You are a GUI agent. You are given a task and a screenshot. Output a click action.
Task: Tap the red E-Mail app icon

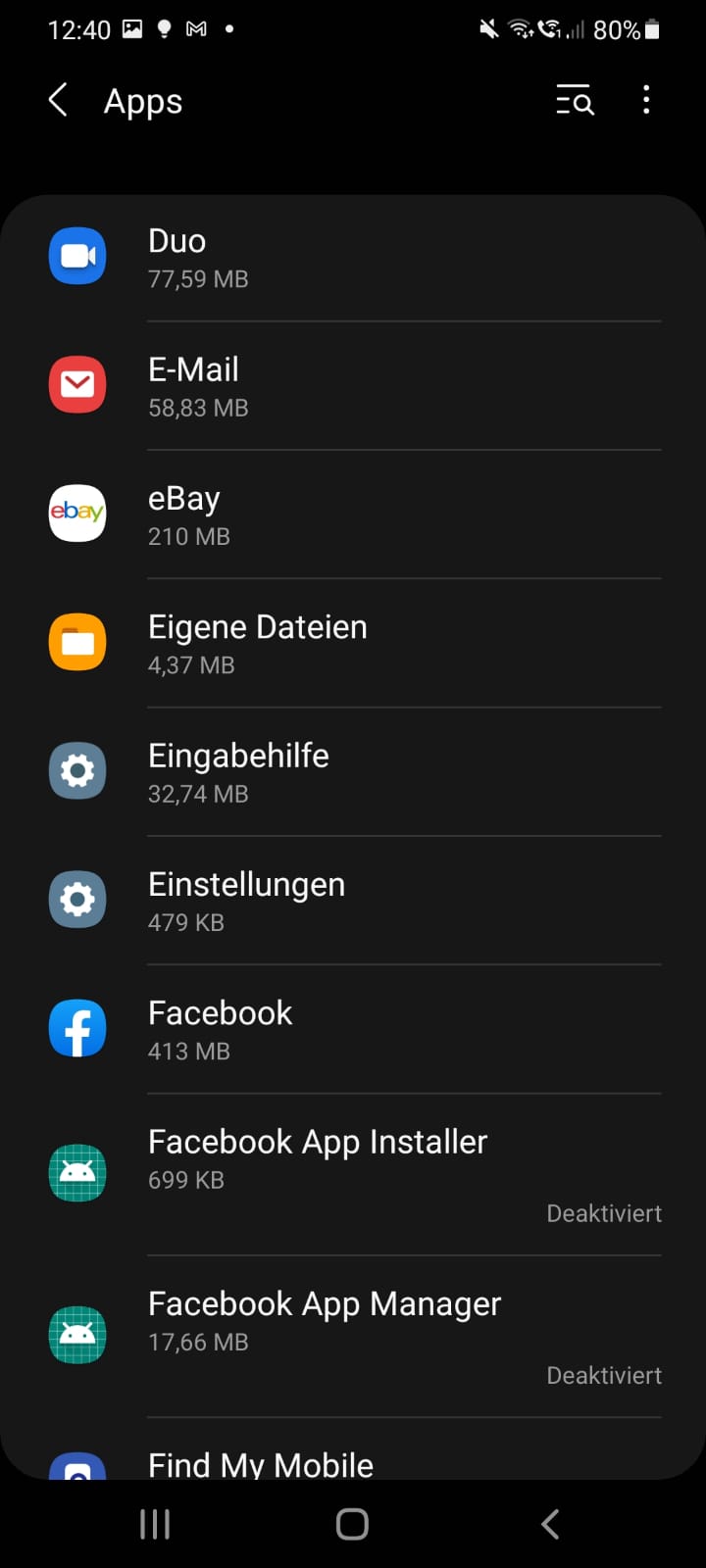click(x=76, y=385)
